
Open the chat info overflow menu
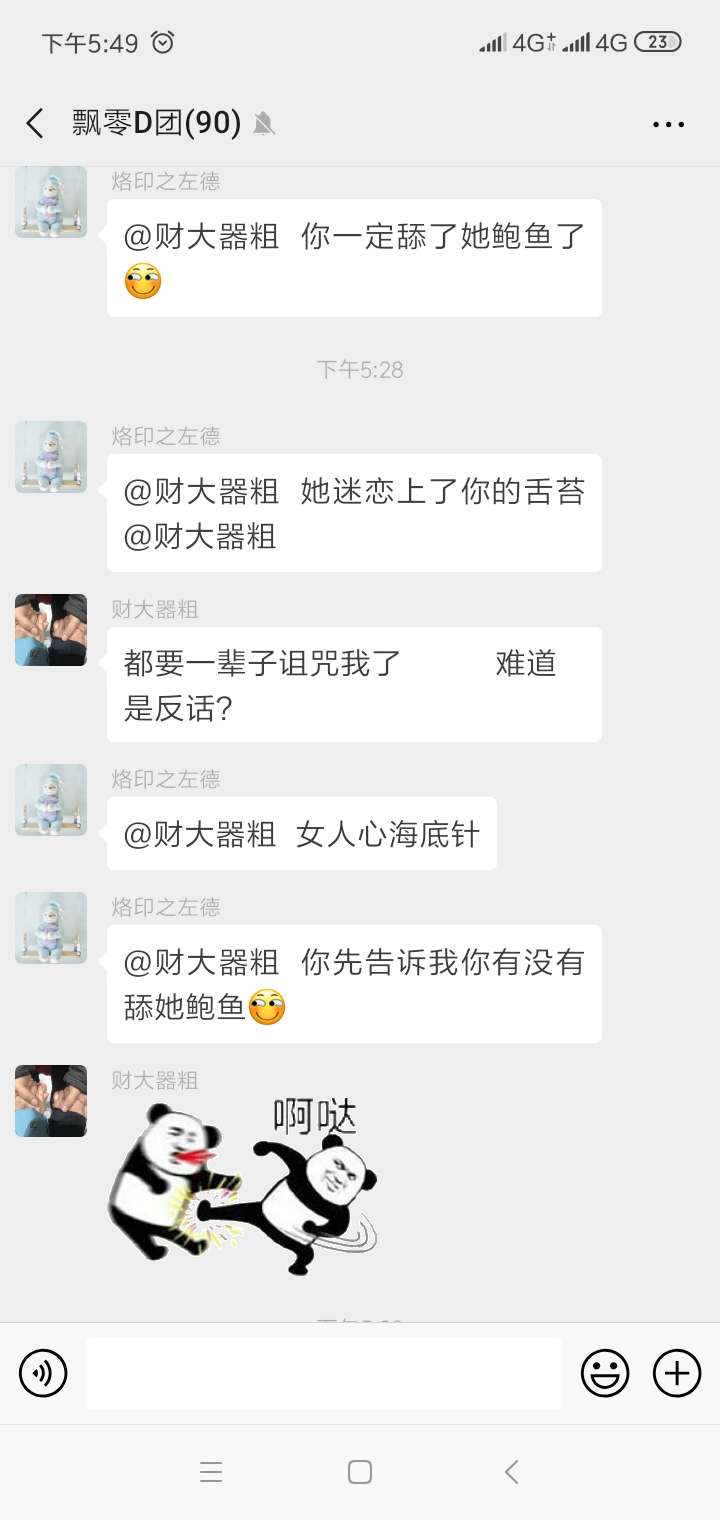click(x=668, y=124)
